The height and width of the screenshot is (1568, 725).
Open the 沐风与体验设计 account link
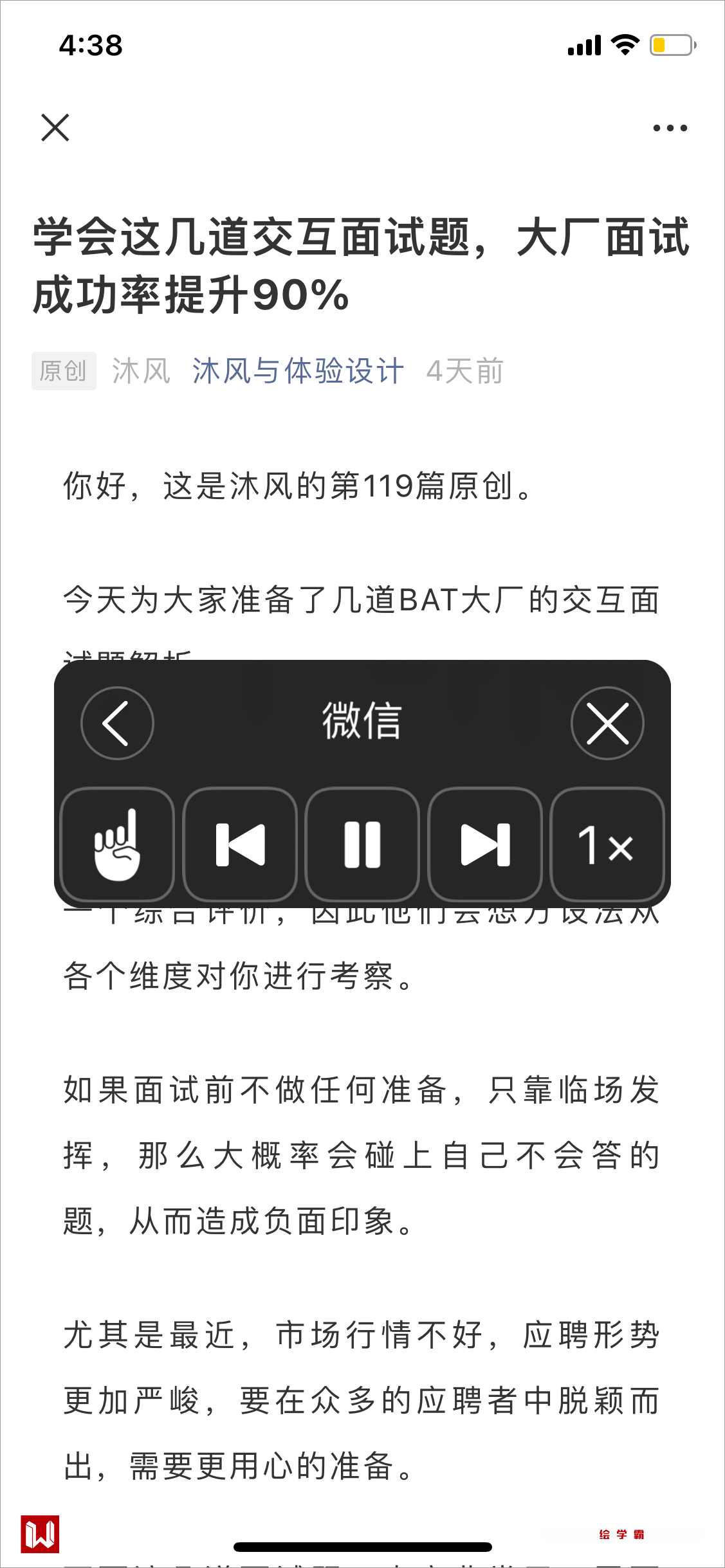coord(298,371)
